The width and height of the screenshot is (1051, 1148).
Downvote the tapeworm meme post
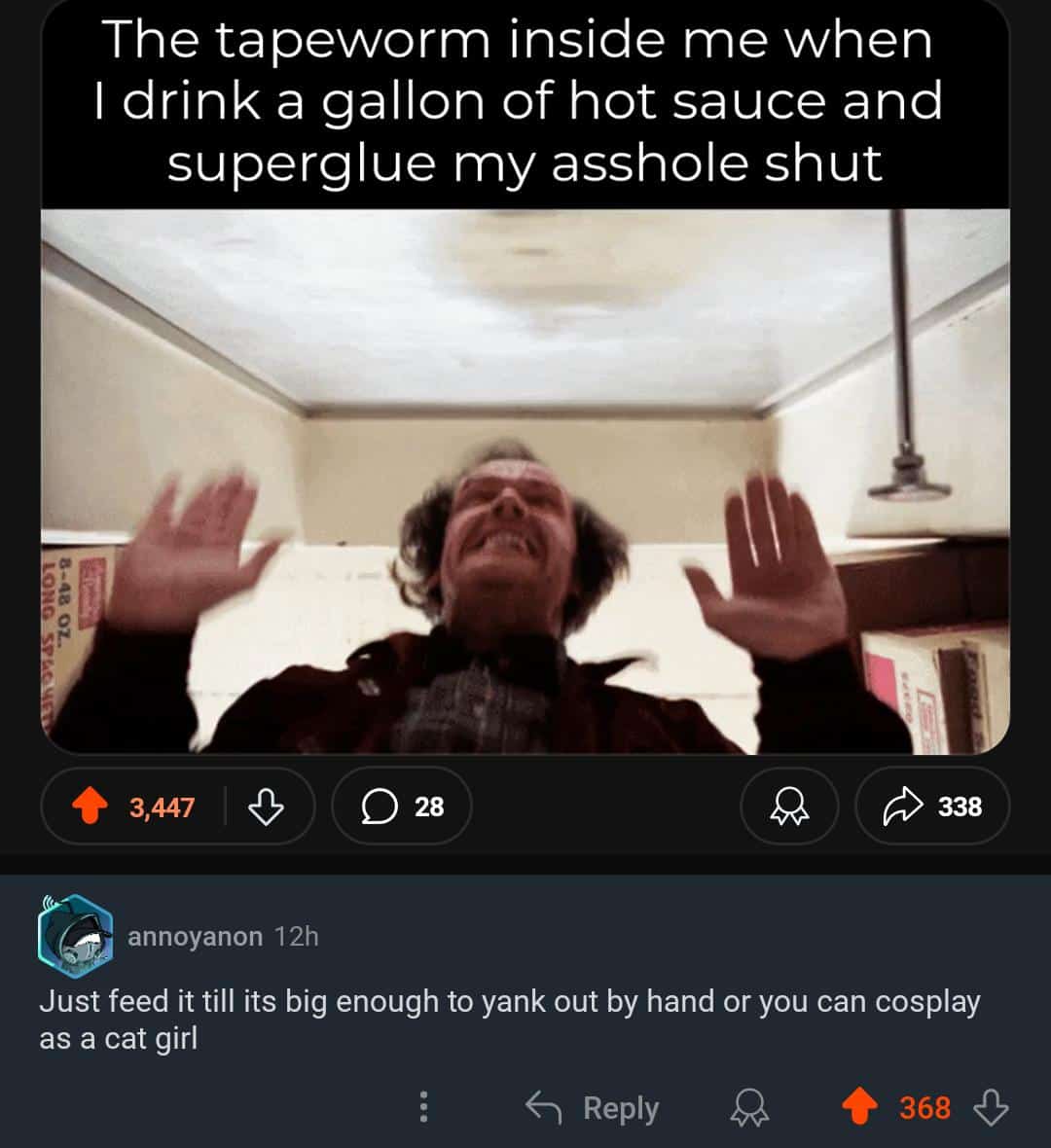pos(266,807)
